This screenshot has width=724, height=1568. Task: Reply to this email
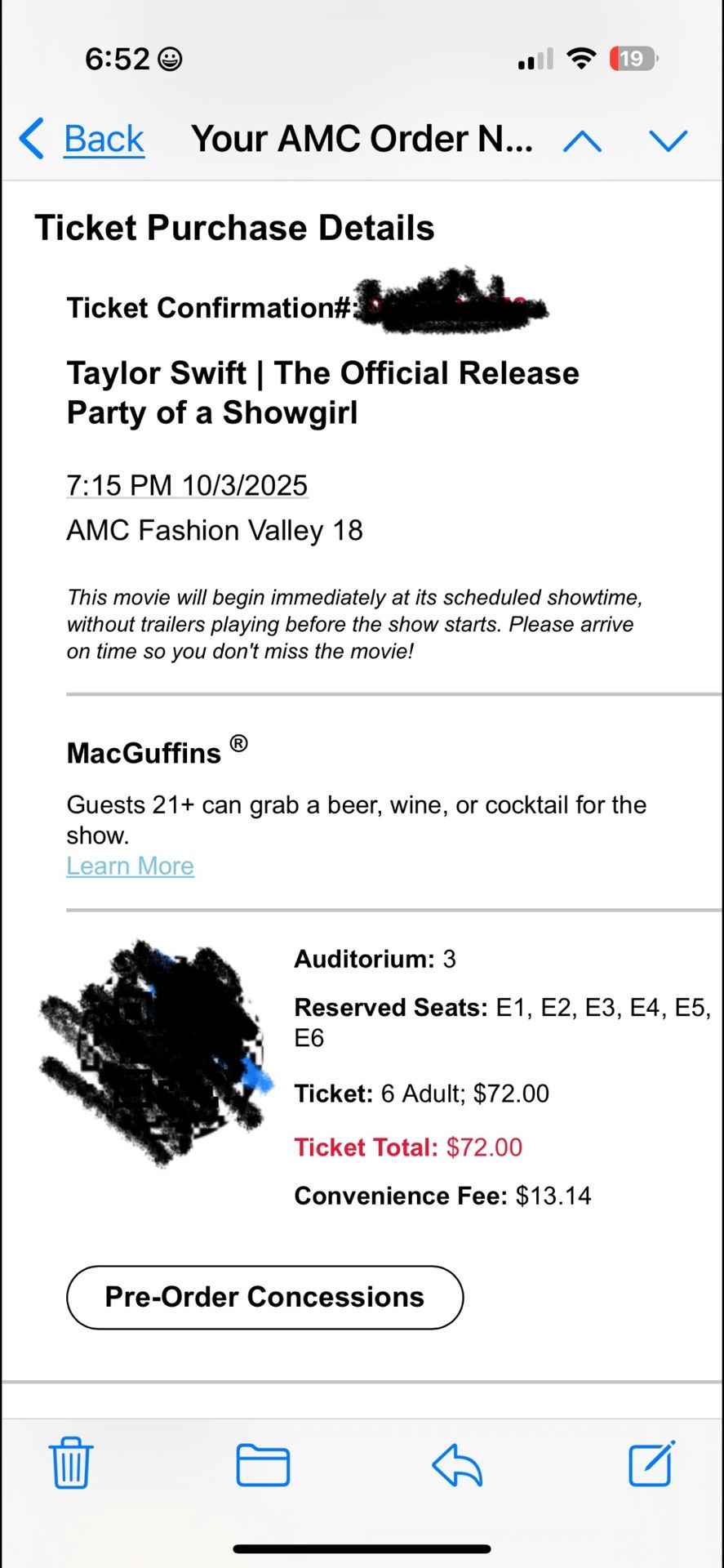pyautogui.click(x=457, y=1464)
